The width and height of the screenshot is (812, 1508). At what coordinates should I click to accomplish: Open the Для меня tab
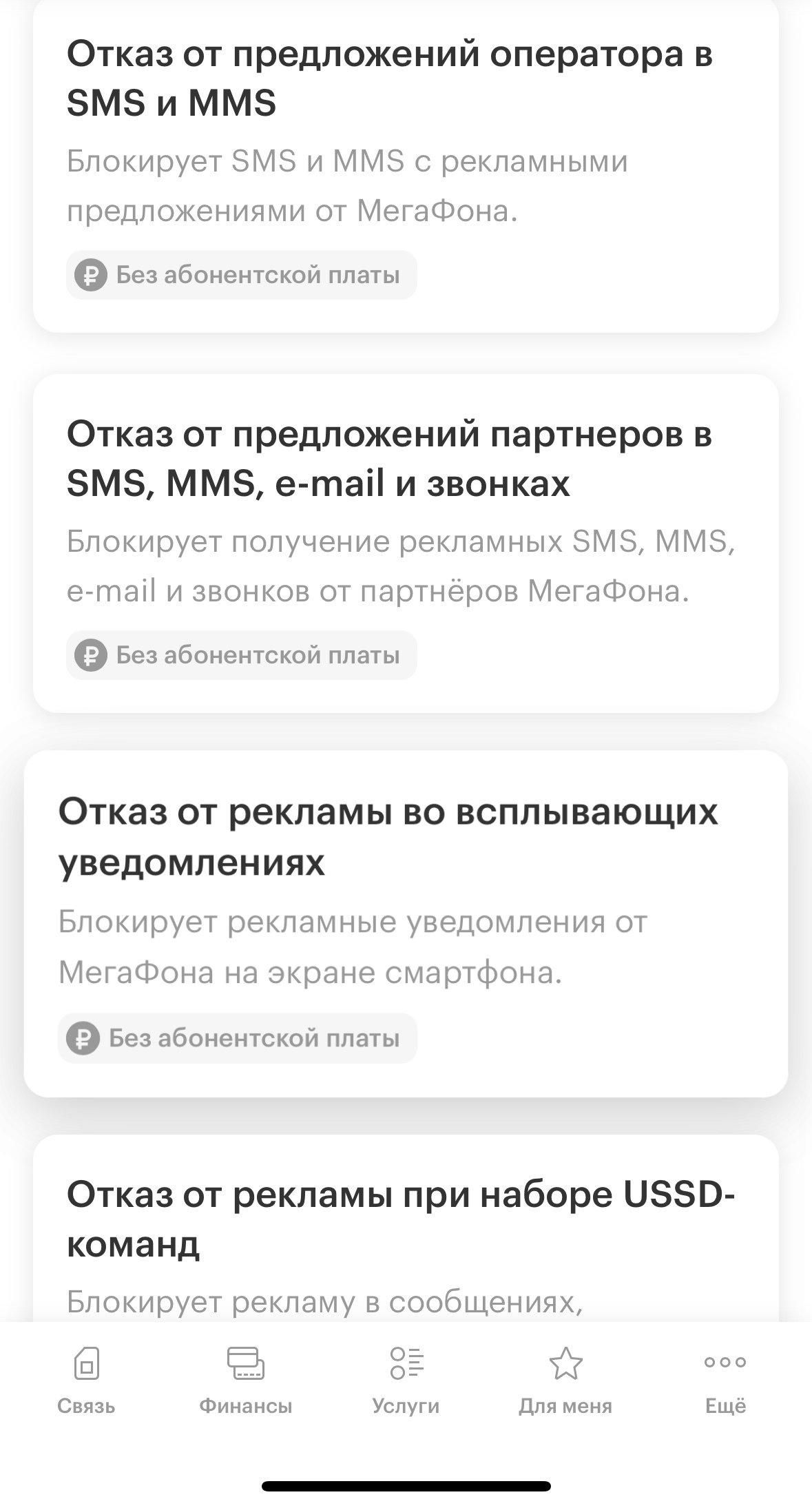pyautogui.click(x=565, y=1381)
